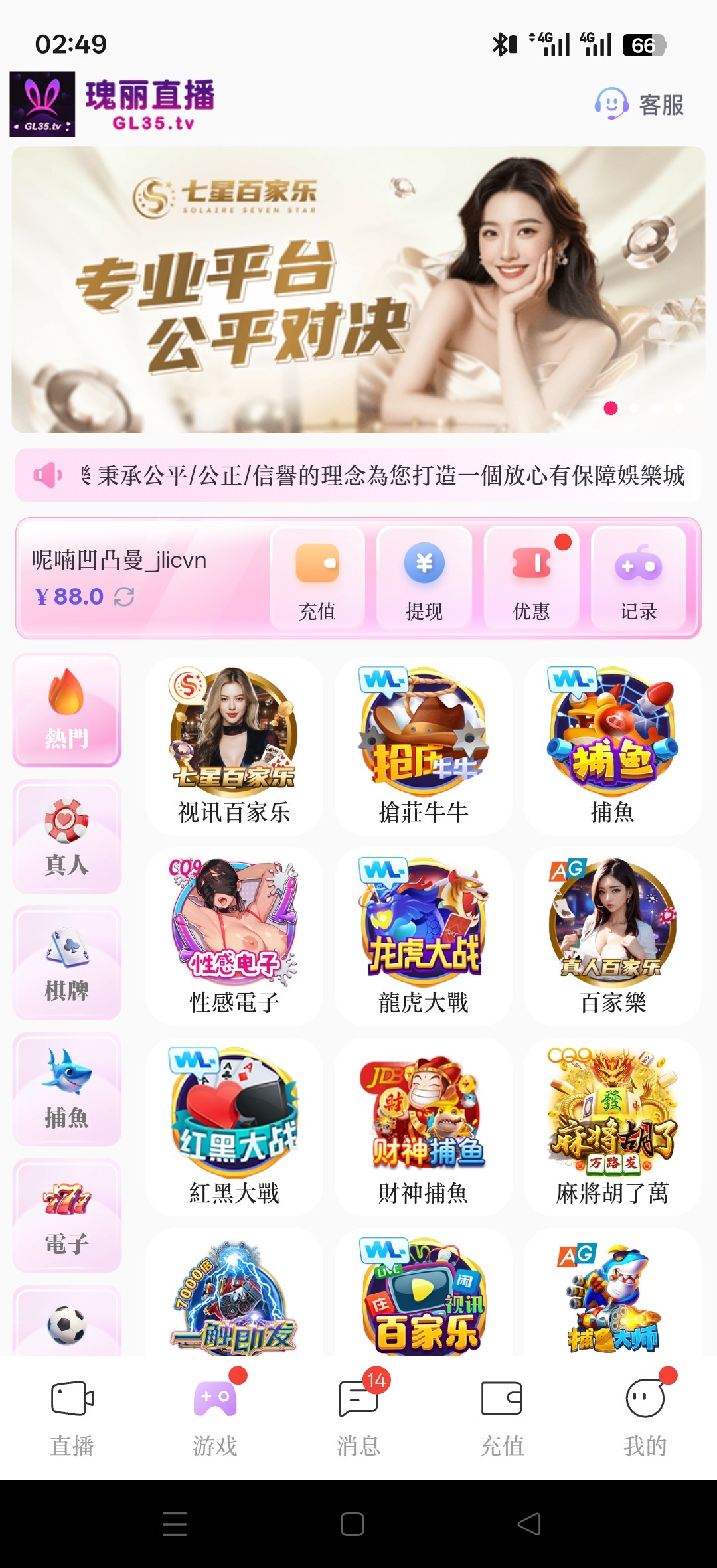The height and width of the screenshot is (1568, 717).
Task: Choose the 電子 category
Action: point(66,1215)
